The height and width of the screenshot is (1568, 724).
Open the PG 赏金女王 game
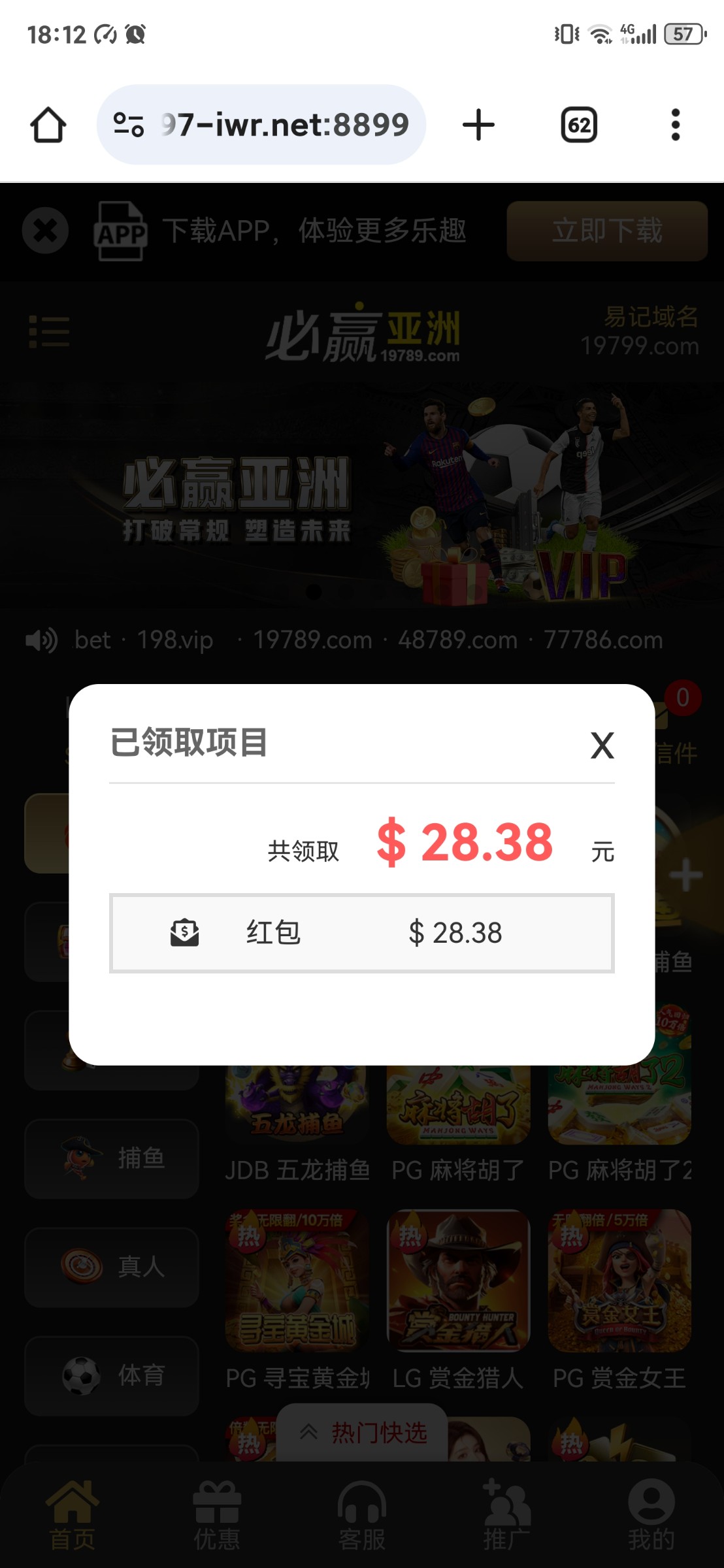click(x=619, y=1281)
